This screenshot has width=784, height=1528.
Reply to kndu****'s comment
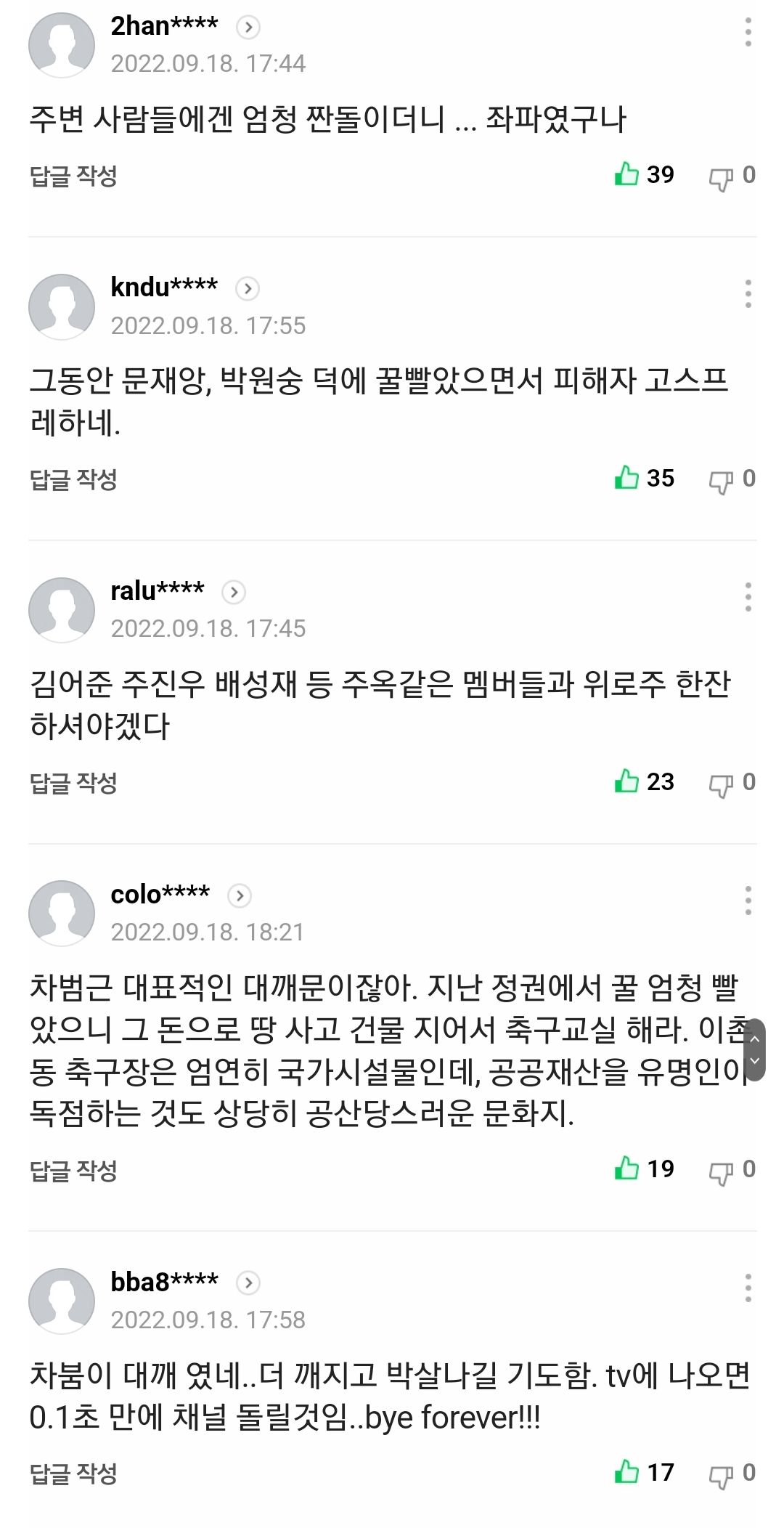[x=73, y=479]
